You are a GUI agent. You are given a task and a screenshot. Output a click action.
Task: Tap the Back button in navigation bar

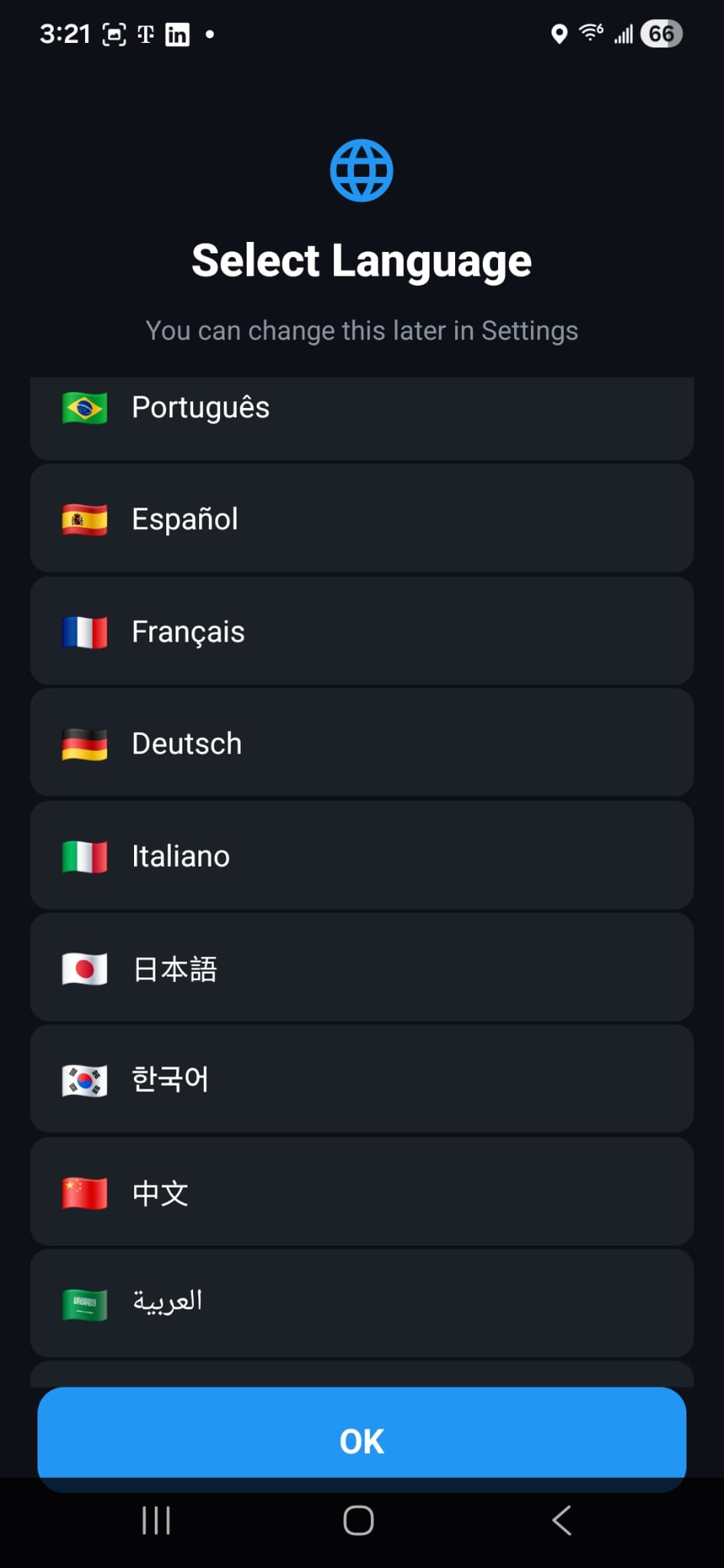(562, 1521)
